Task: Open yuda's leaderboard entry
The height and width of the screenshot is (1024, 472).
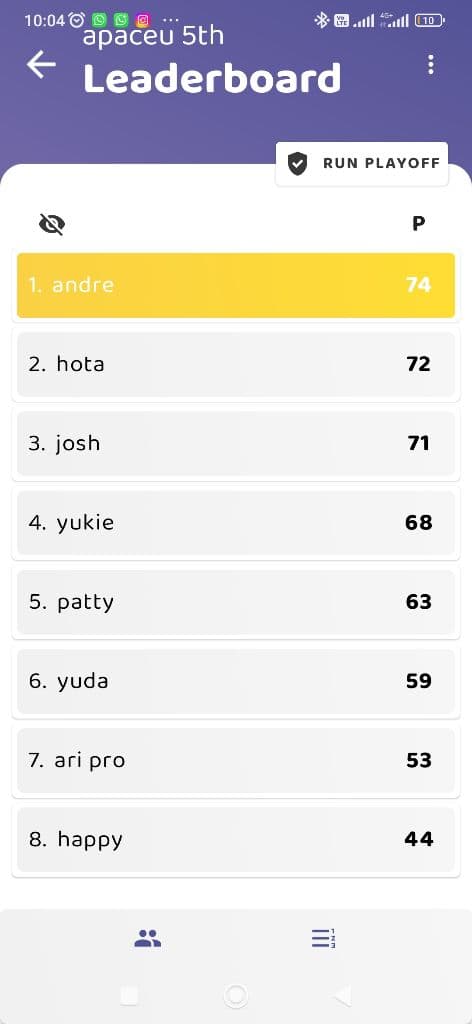Action: [x=236, y=681]
